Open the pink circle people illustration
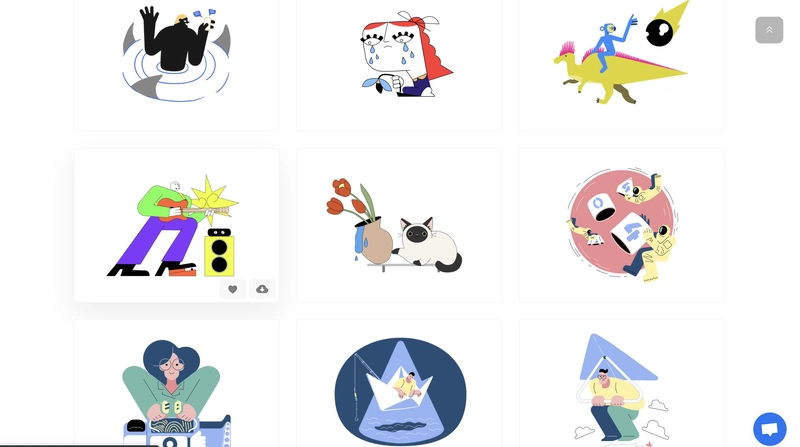The height and width of the screenshot is (447, 800). [x=621, y=225]
